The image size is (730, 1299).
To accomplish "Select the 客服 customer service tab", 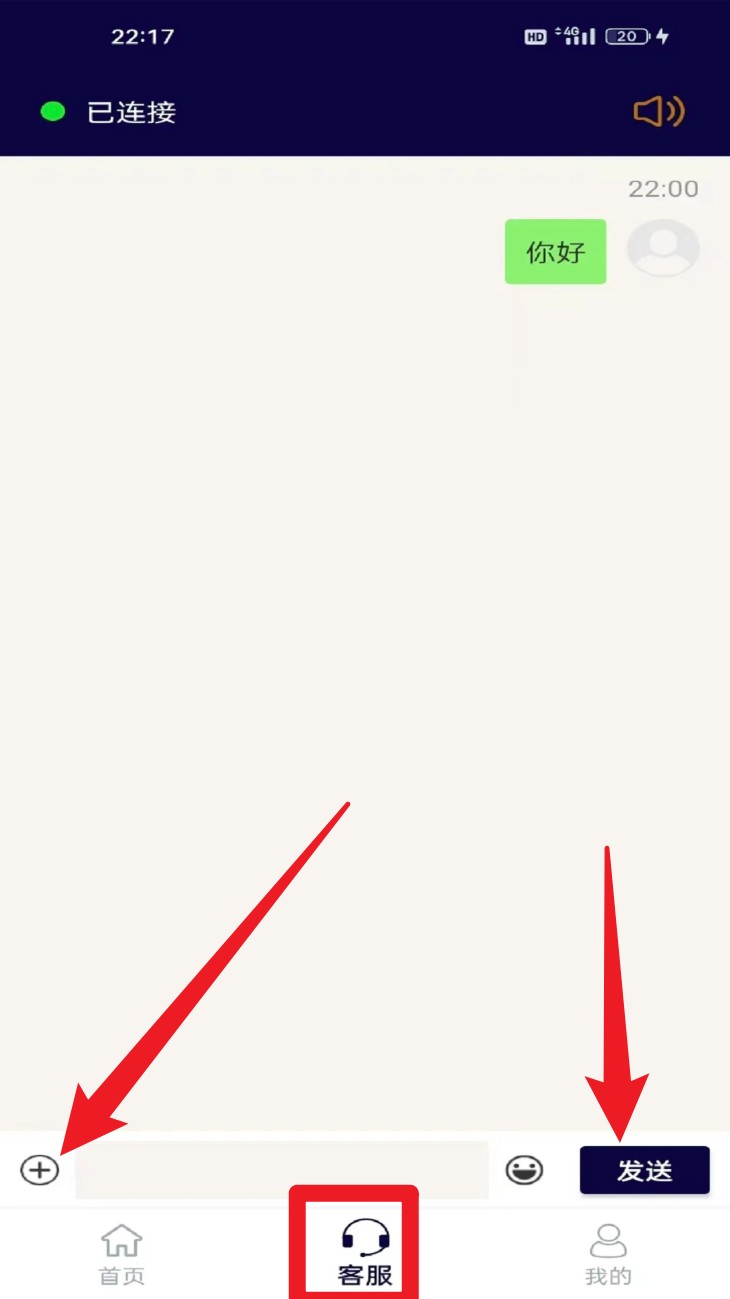I will [x=365, y=1253].
